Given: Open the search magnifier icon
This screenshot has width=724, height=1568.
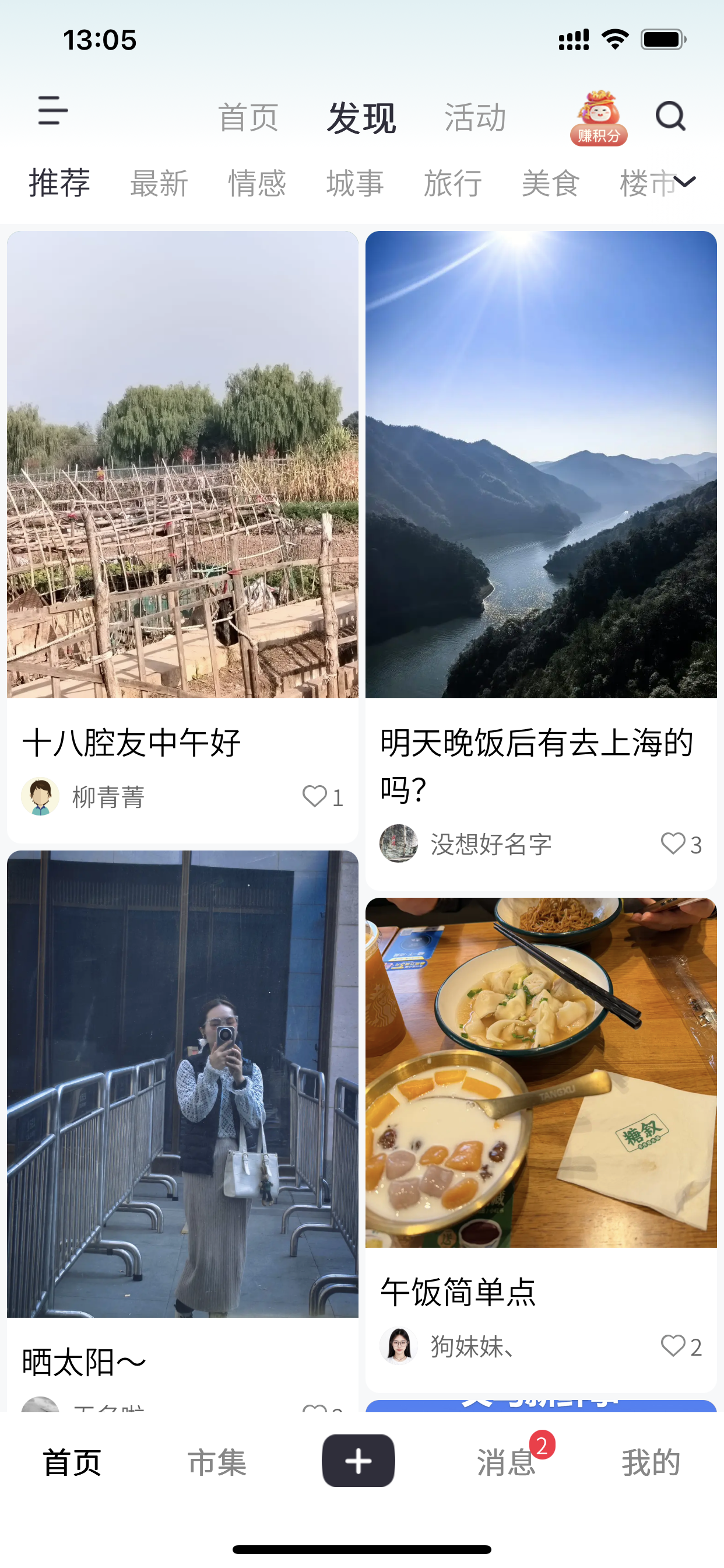Looking at the screenshot, I should tap(670, 116).
